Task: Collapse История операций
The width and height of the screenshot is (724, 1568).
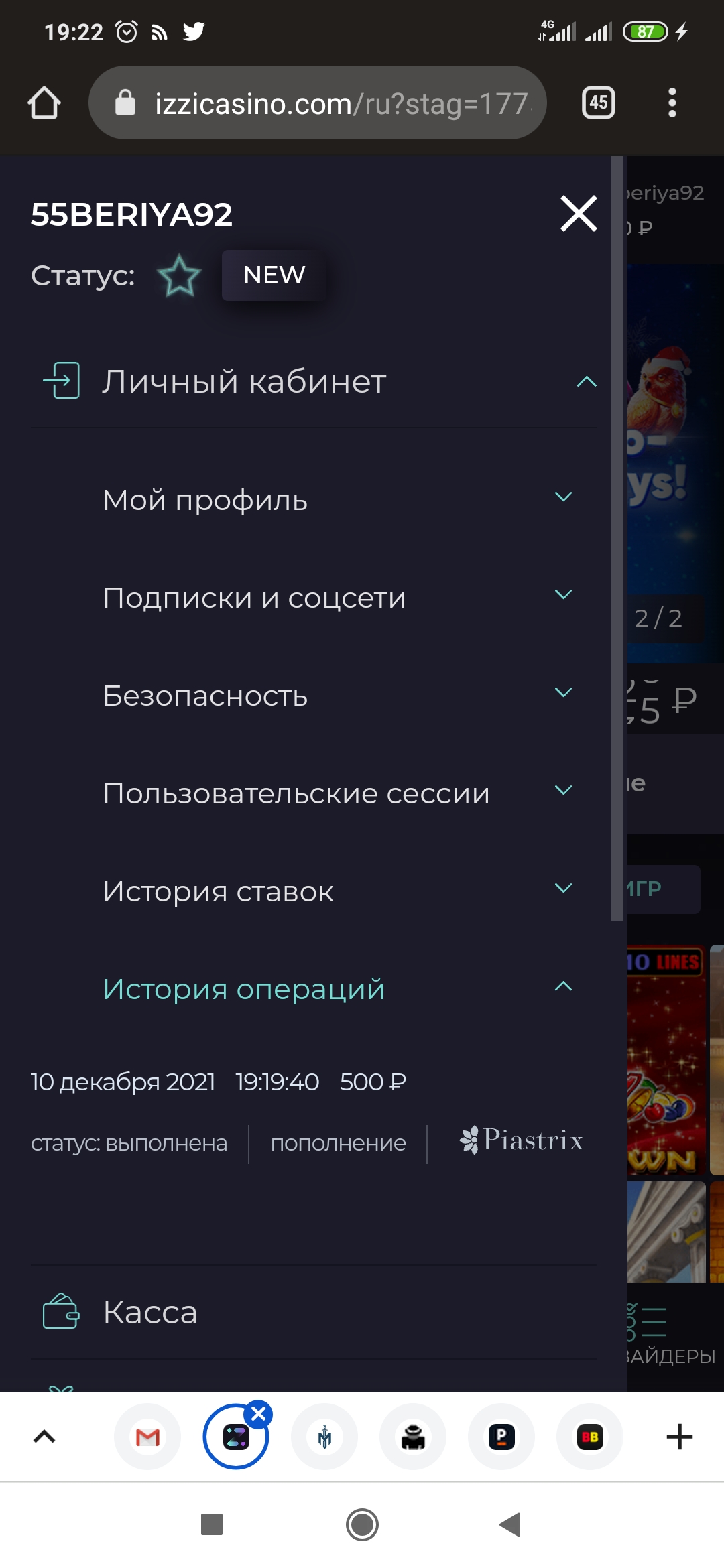Action: click(x=563, y=986)
